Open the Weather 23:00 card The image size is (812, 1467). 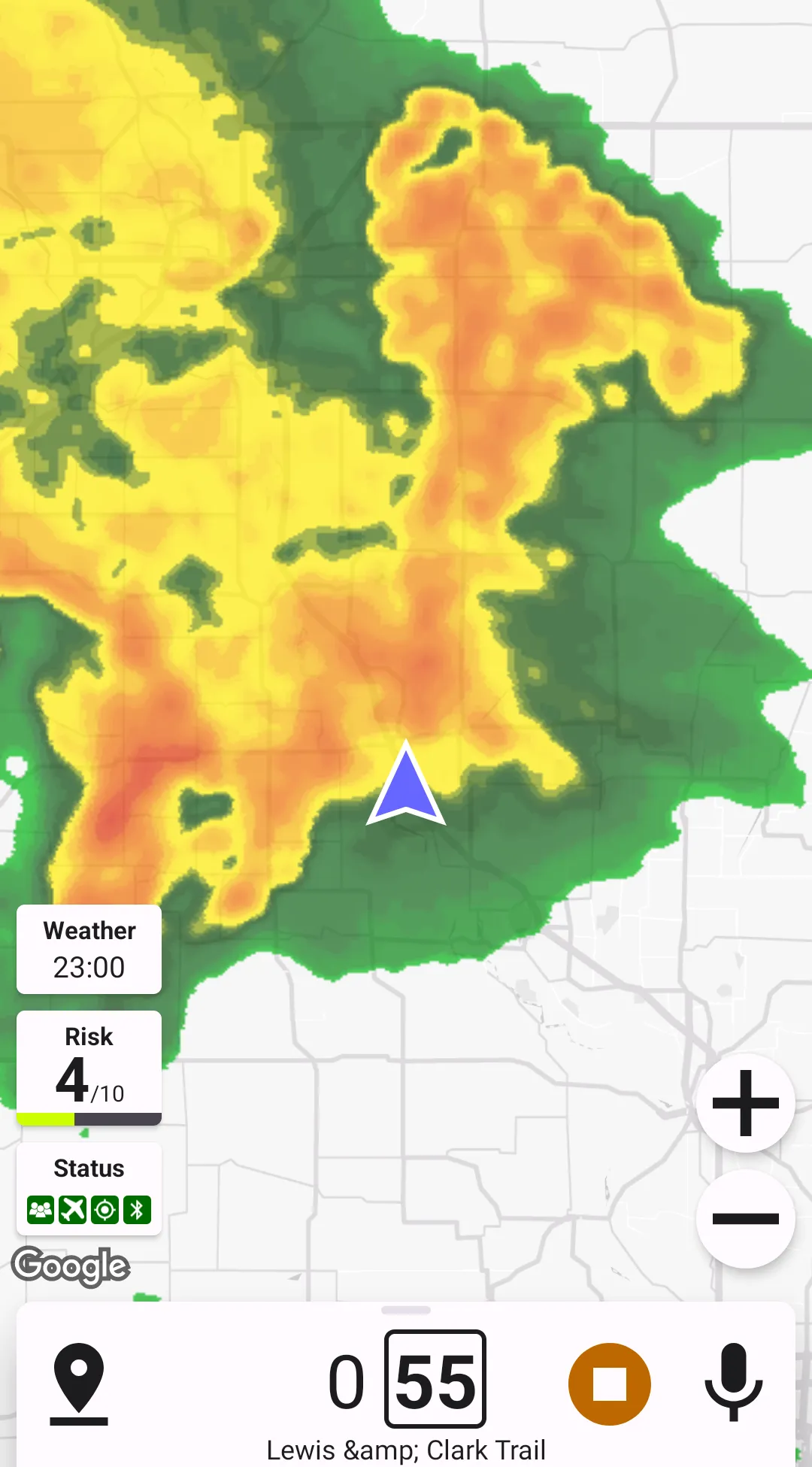89,949
